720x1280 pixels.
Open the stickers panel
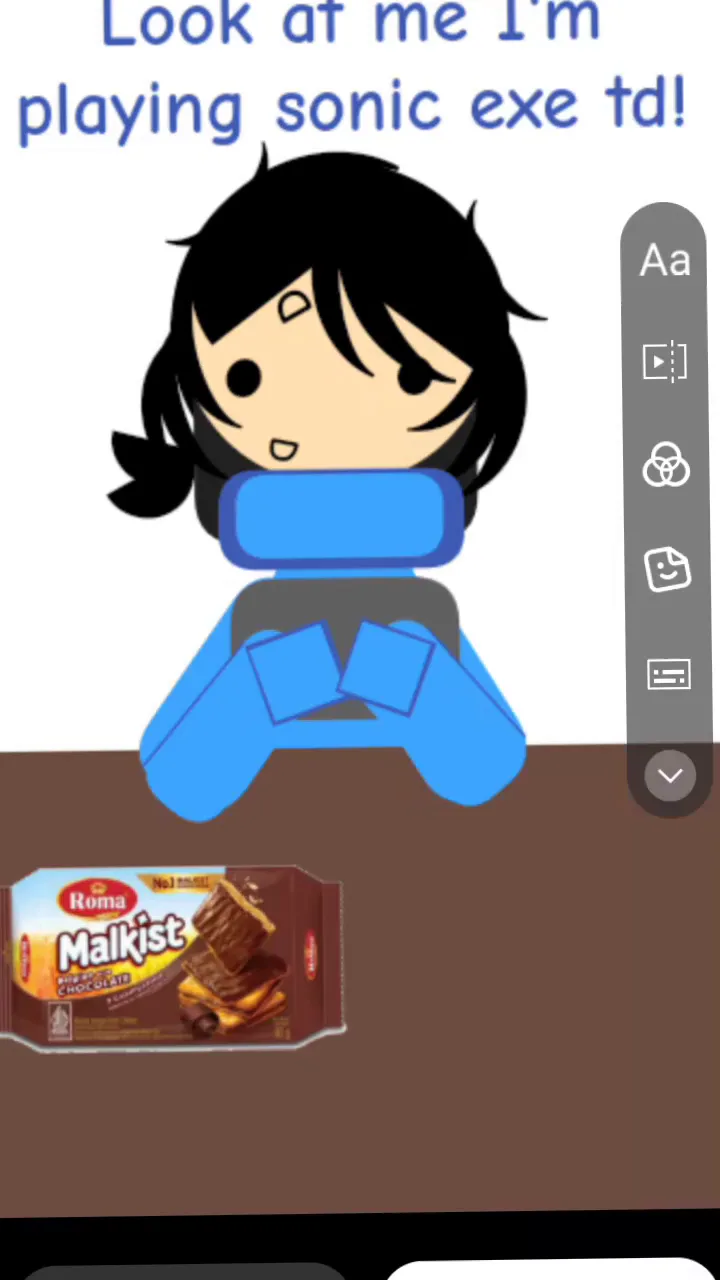[x=667, y=570]
